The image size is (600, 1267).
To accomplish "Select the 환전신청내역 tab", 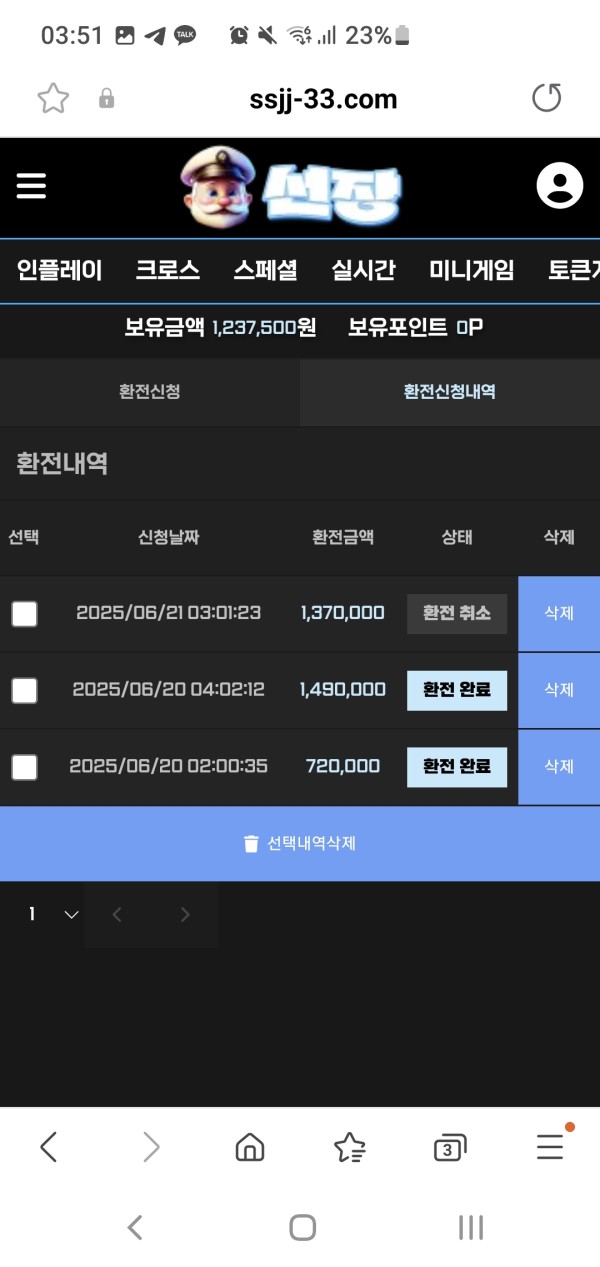I will click(449, 392).
